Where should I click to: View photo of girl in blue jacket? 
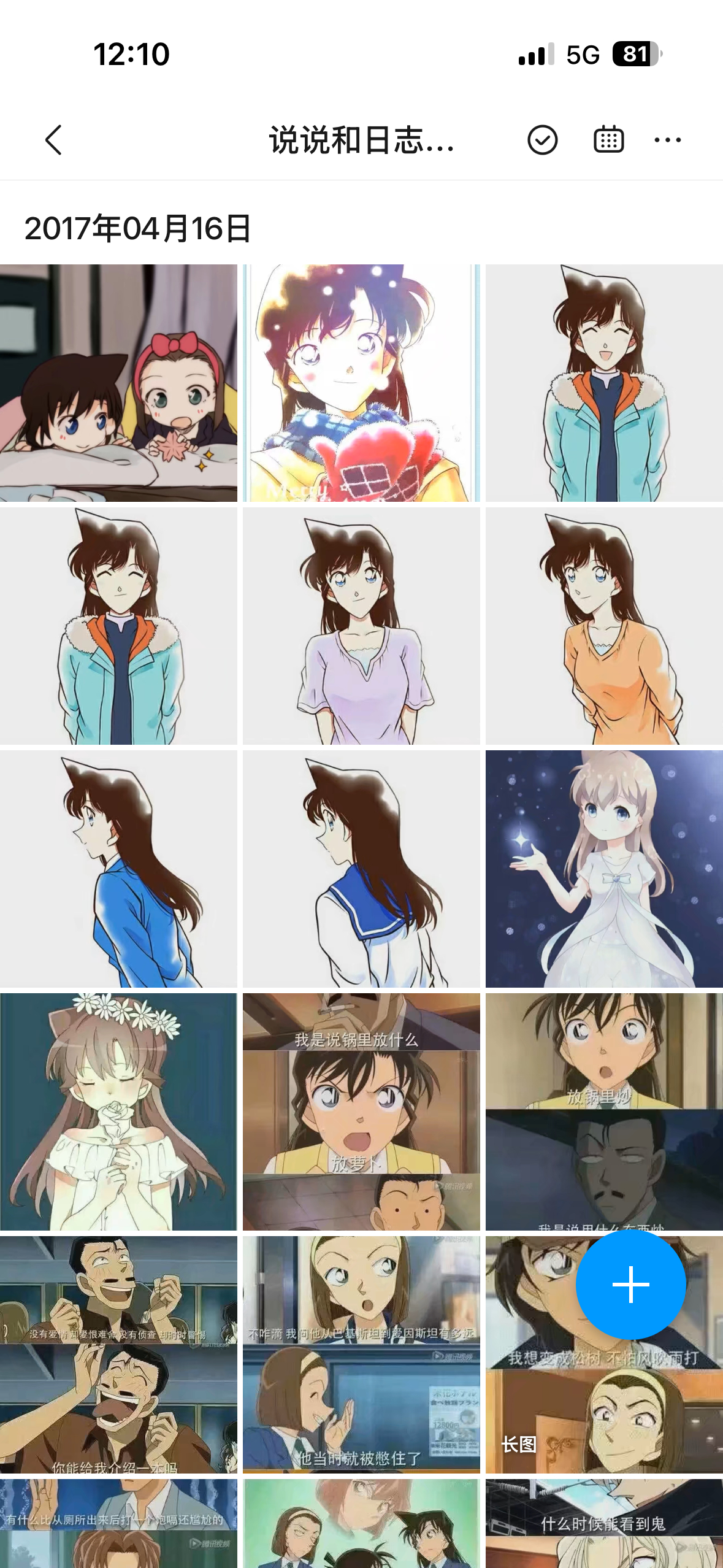tap(118, 869)
